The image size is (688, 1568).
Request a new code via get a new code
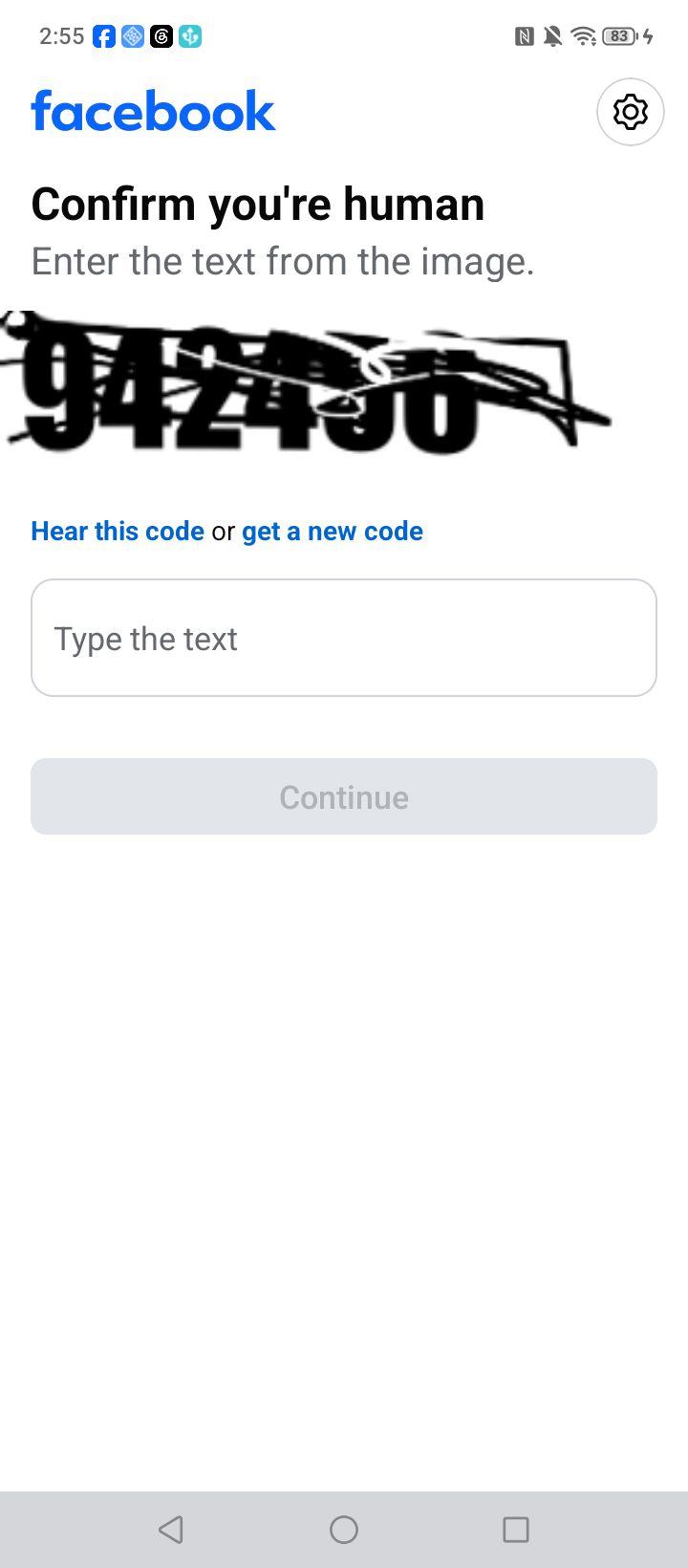(x=333, y=532)
